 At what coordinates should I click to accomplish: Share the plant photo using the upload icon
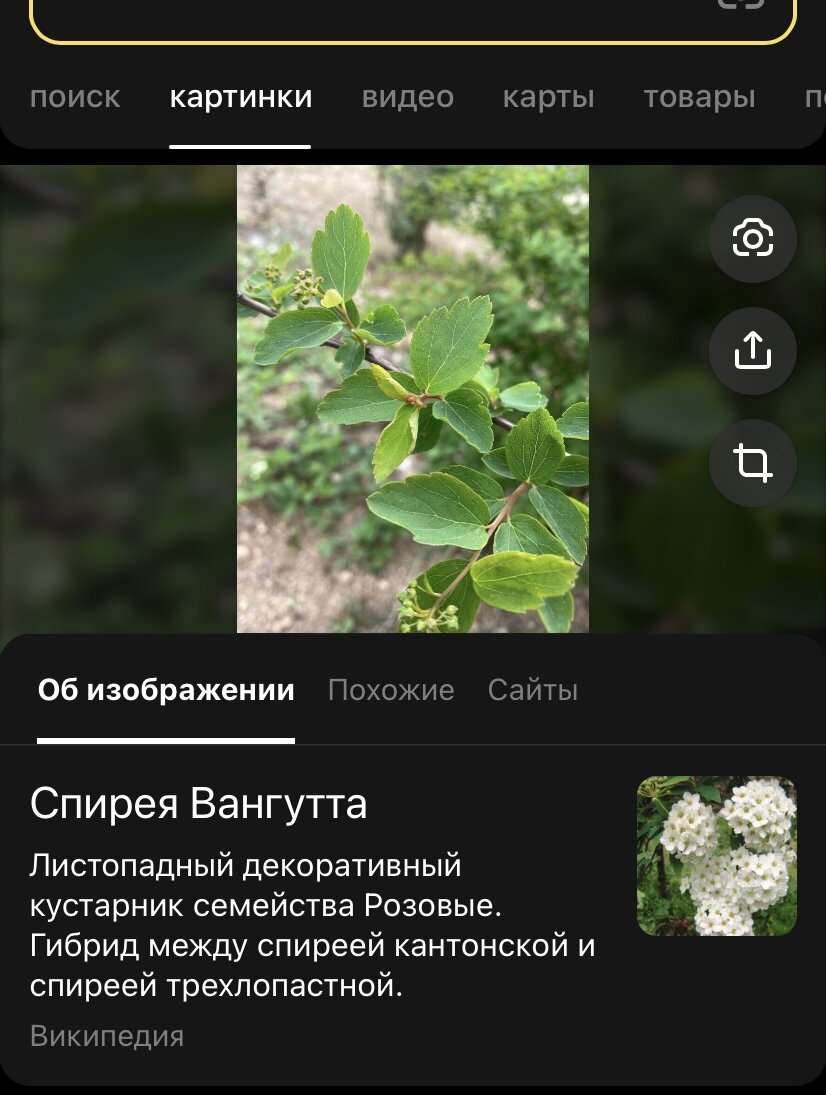(x=752, y=352)
